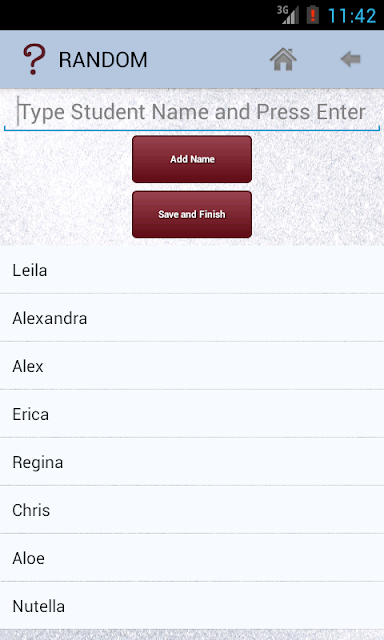Go to the home screen icon
The height and width of the screenshot is (640, 384).
(x=283, y=60)
